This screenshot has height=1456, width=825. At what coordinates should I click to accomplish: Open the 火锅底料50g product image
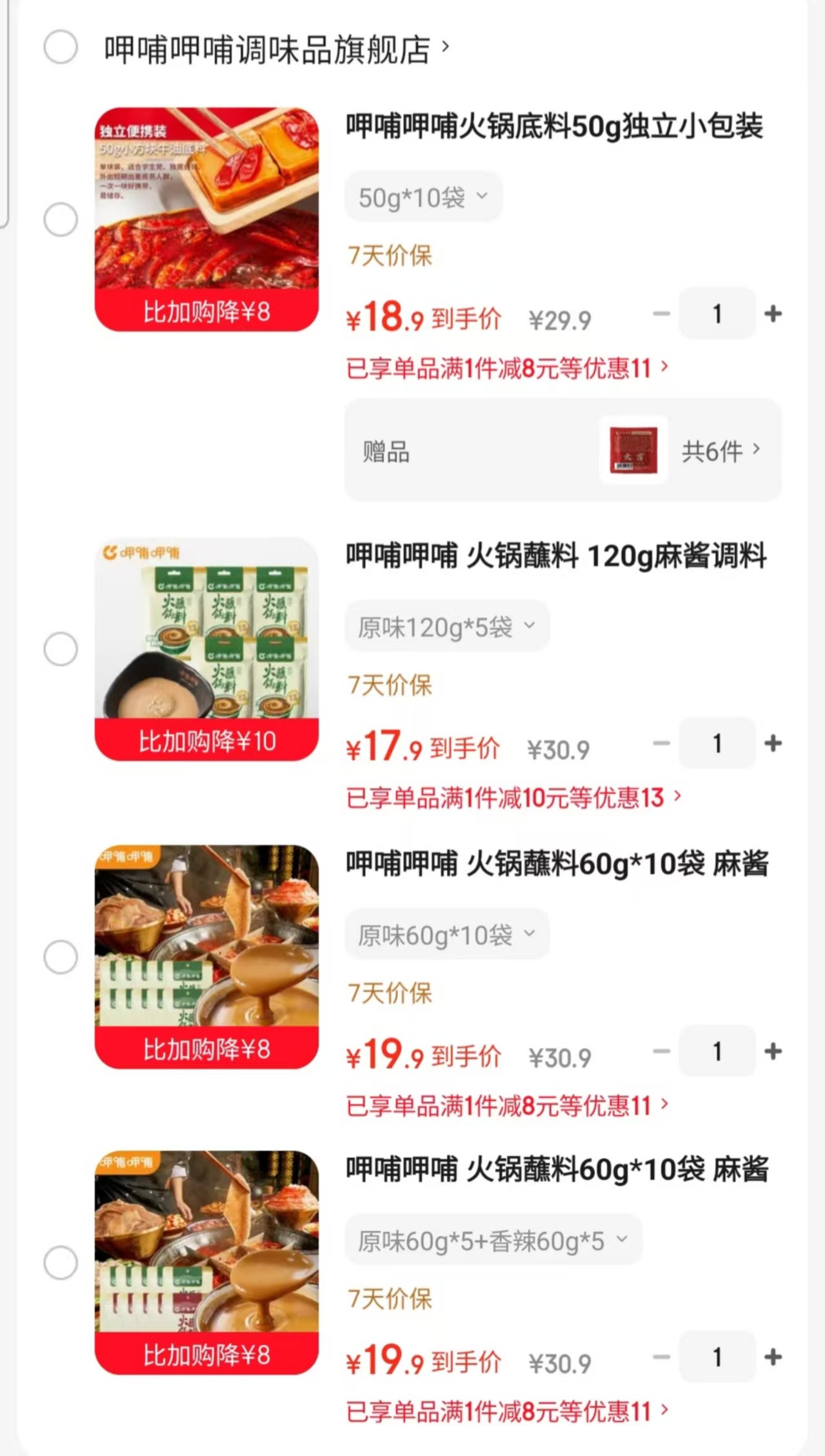coord(206,219)
